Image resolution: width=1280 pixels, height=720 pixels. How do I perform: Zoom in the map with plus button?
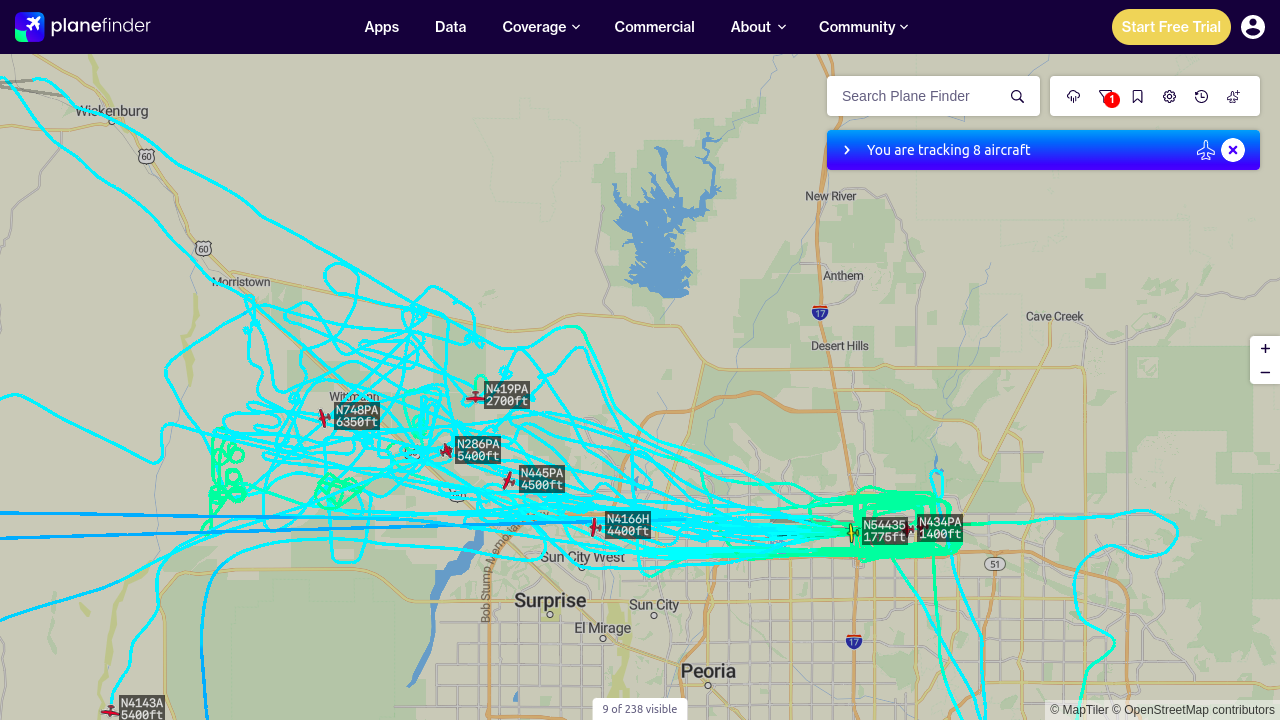click(x=1265, y=349)
